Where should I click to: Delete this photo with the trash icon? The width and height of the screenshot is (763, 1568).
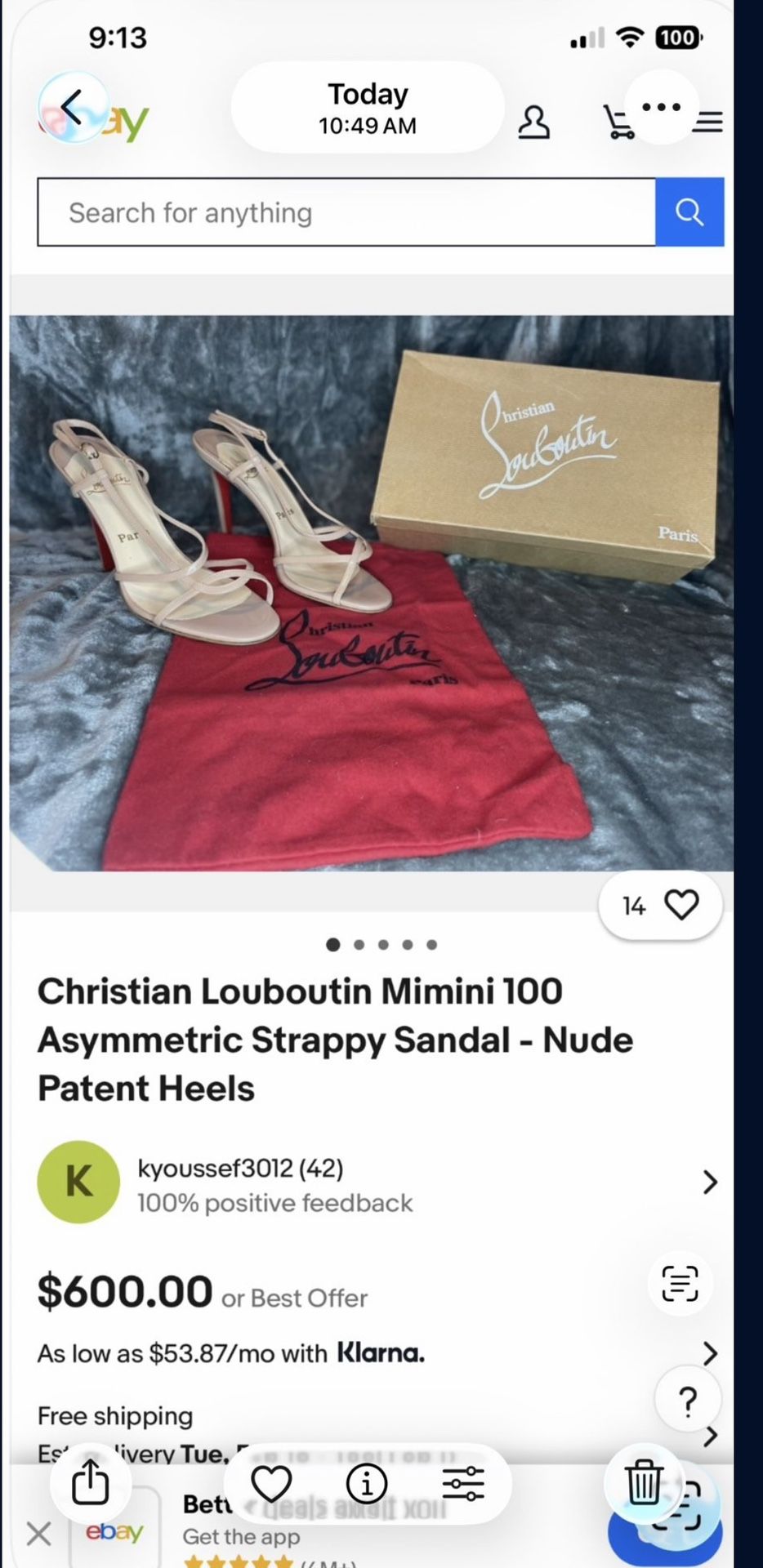point(644,1482)
